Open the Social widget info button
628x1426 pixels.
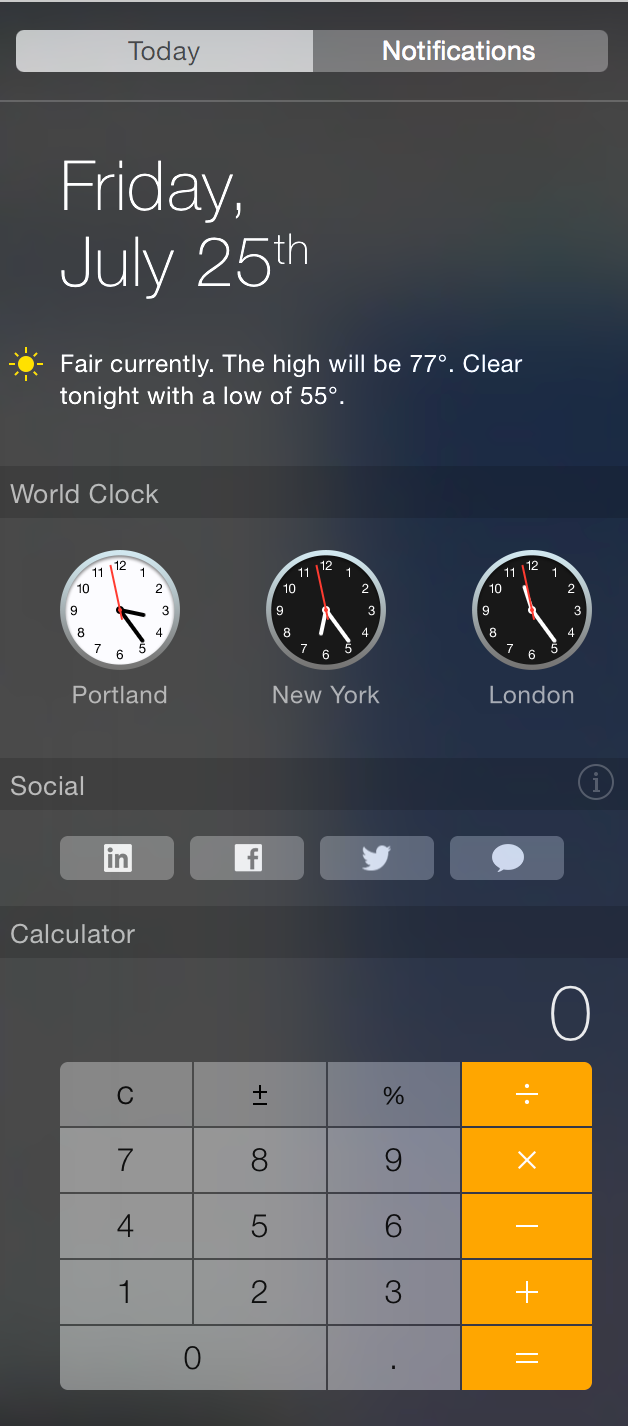point(596,783)
